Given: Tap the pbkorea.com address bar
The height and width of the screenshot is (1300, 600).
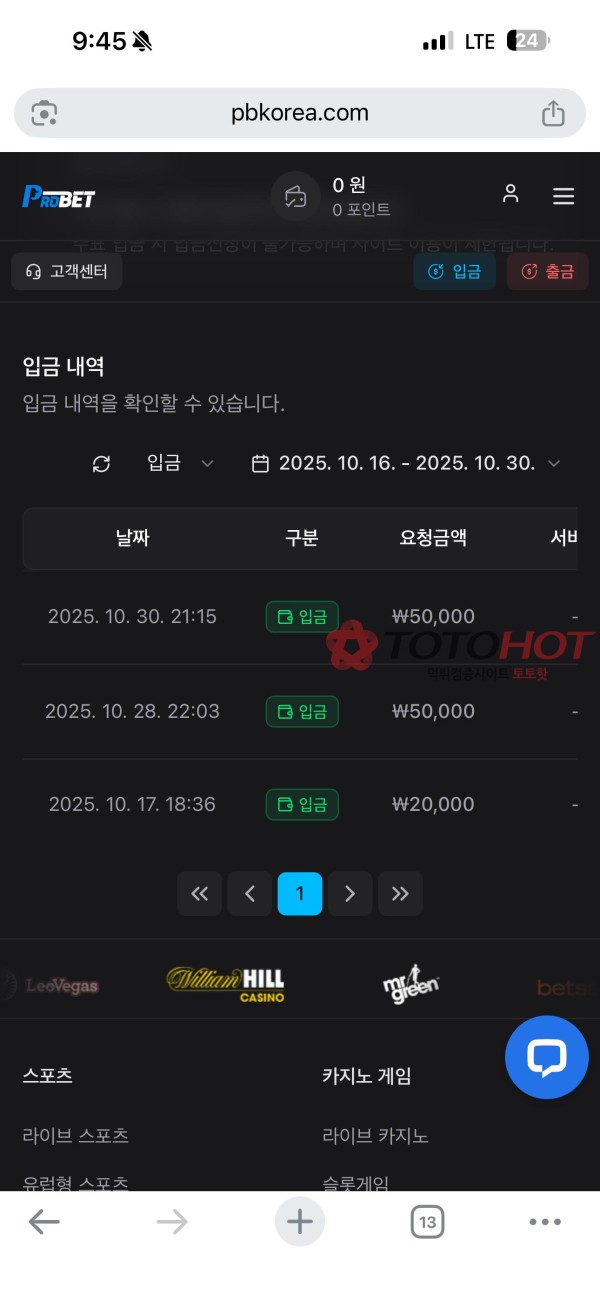Looking at the screenshot, I should tap(300, 113).
